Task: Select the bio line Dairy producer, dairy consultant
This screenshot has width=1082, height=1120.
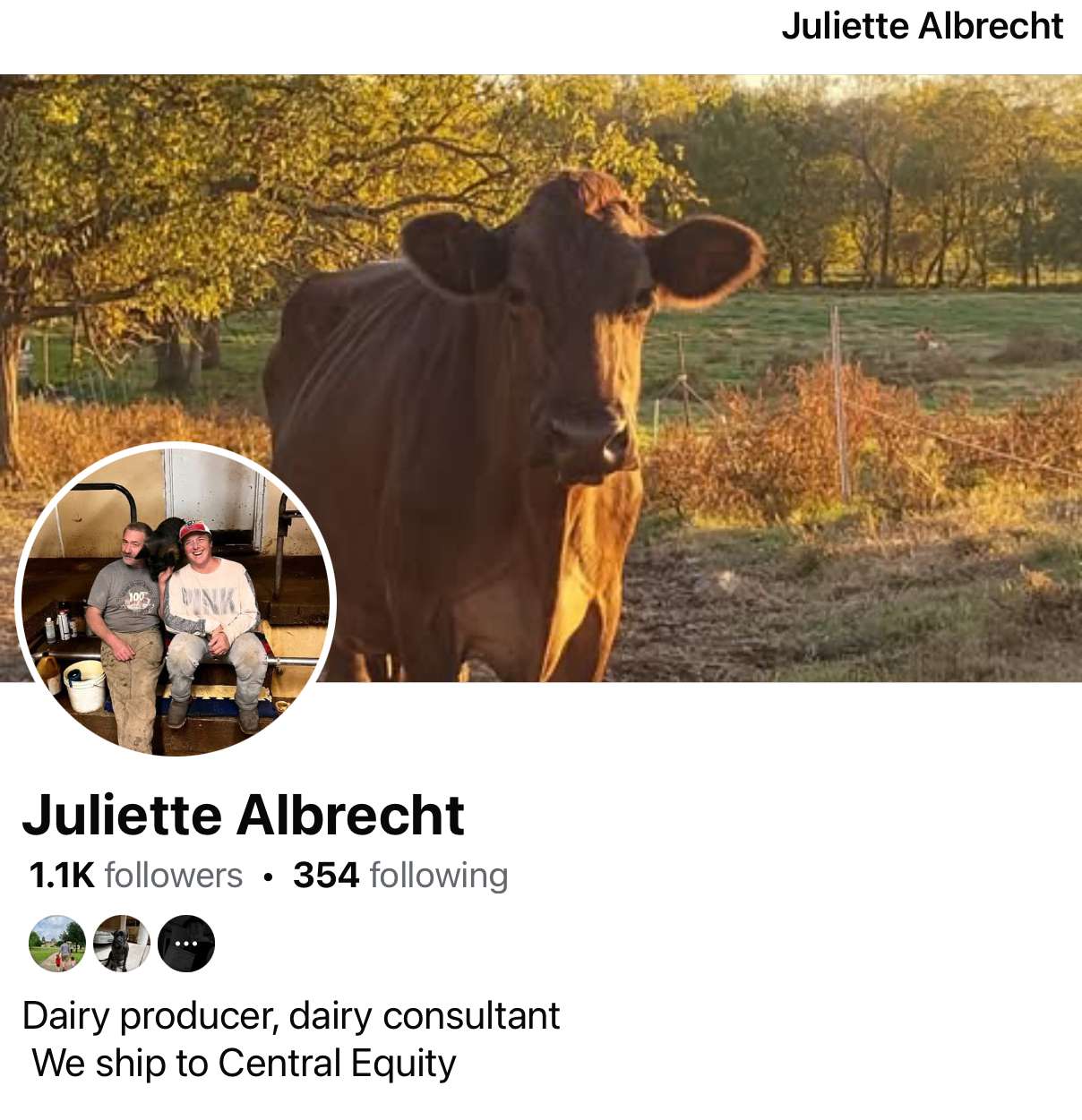Action: 291,1016
